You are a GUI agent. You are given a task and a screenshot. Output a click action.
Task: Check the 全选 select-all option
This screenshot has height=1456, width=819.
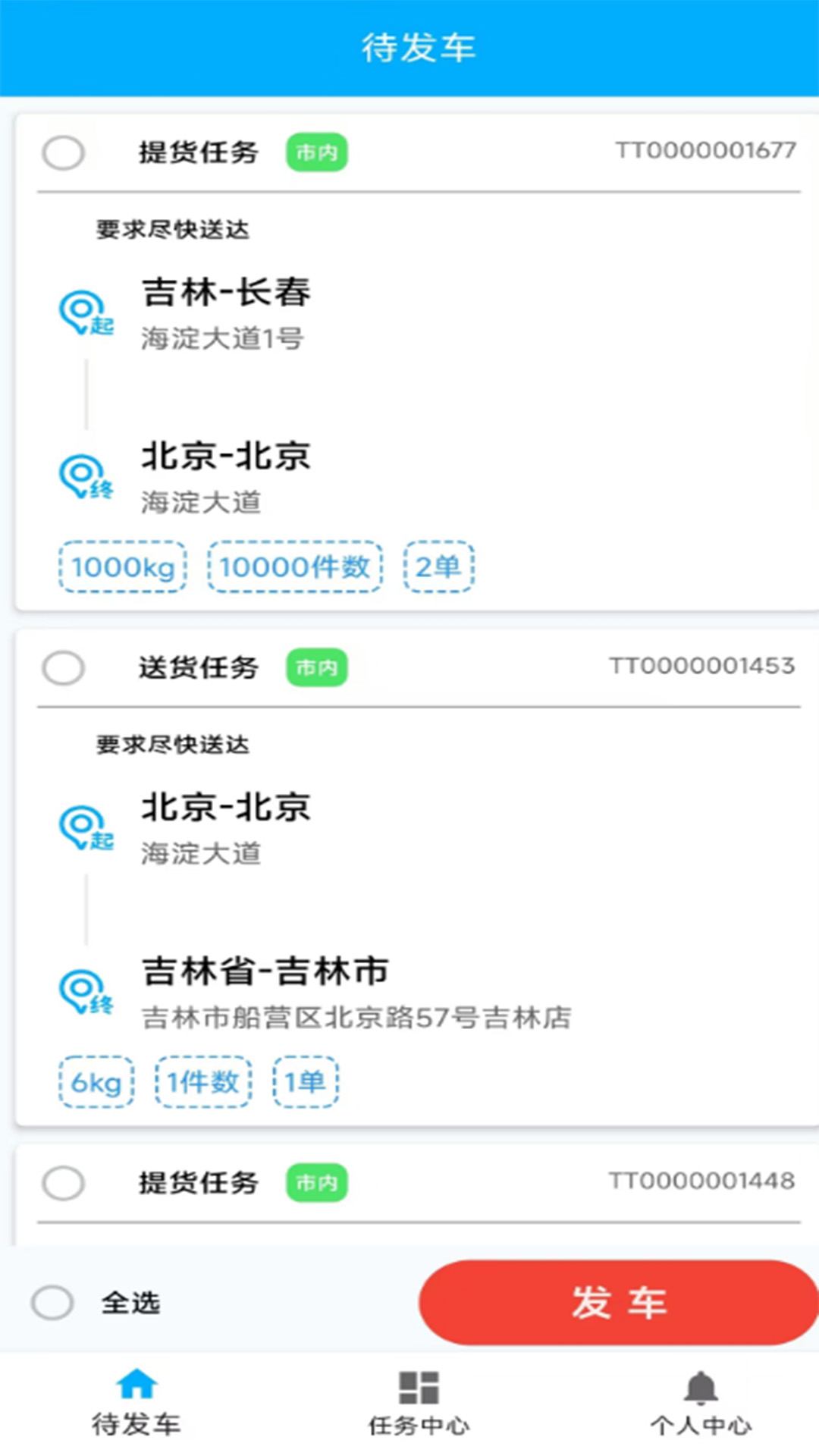click(x=53, y=1303)
